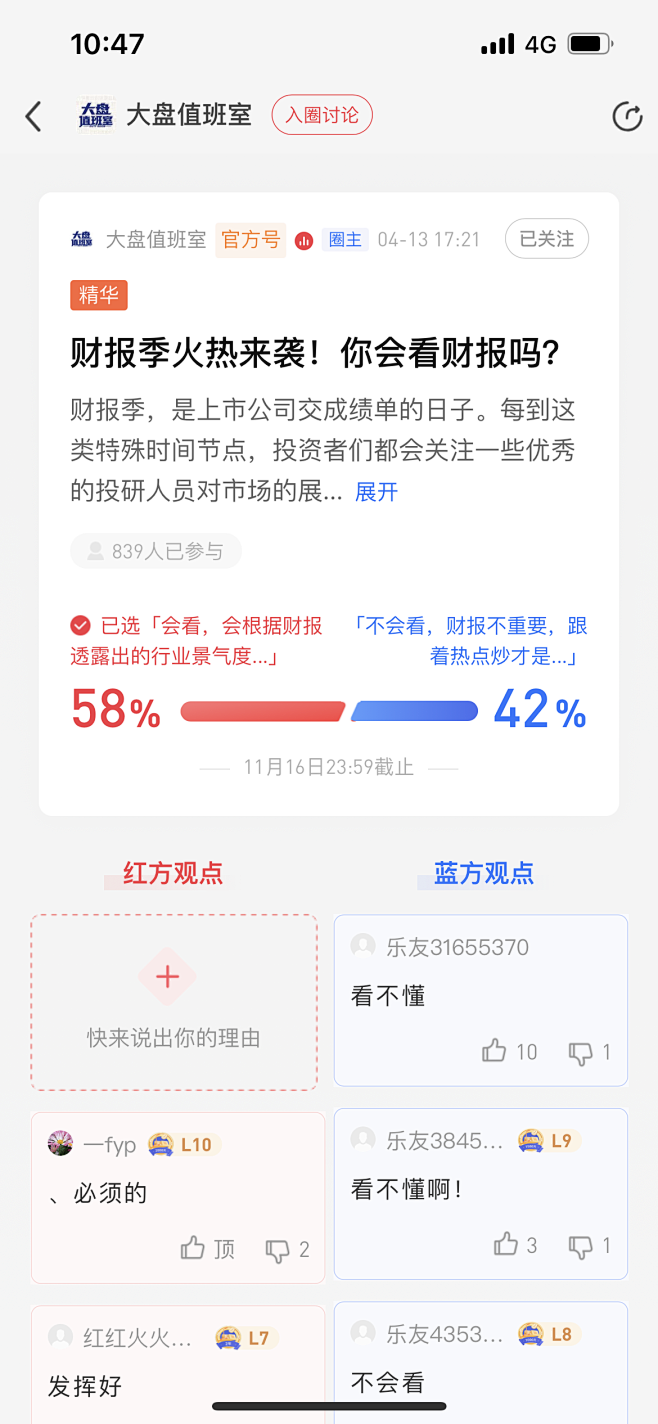This screenshot has height=1424, width=658.
Task: Select the blue option 不会看，财报不重要
Action: [x=471, y=640]
